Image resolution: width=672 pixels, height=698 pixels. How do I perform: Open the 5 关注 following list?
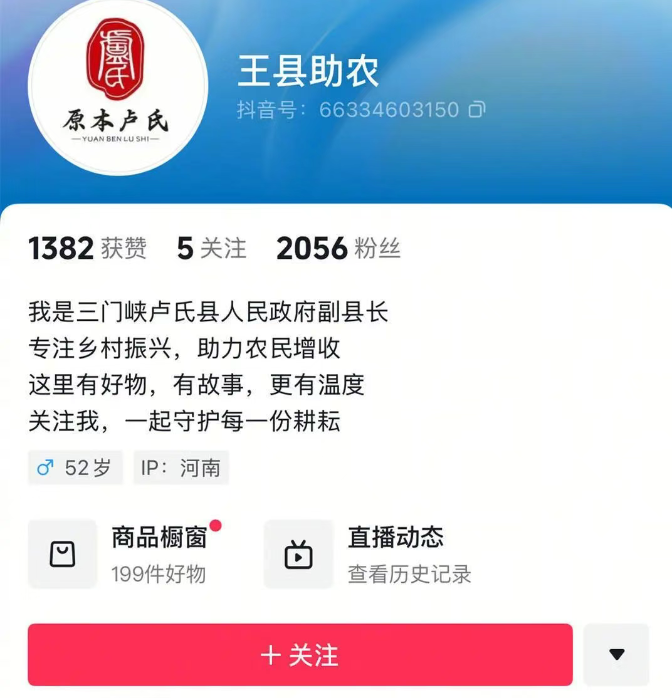click(x=211, y=248)
